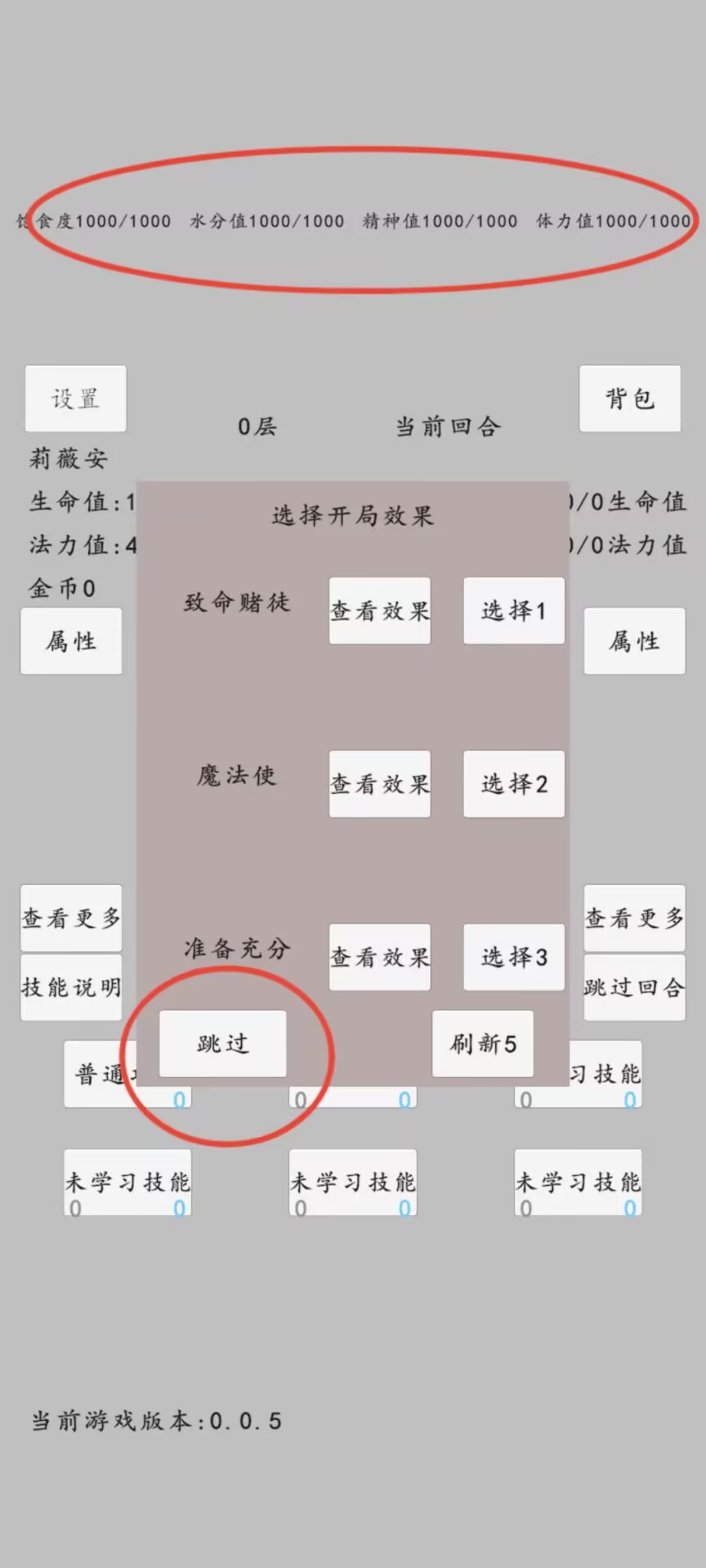706x1568 pixels.
Task: View effect of 准备充分
Action: click(379, 957)
